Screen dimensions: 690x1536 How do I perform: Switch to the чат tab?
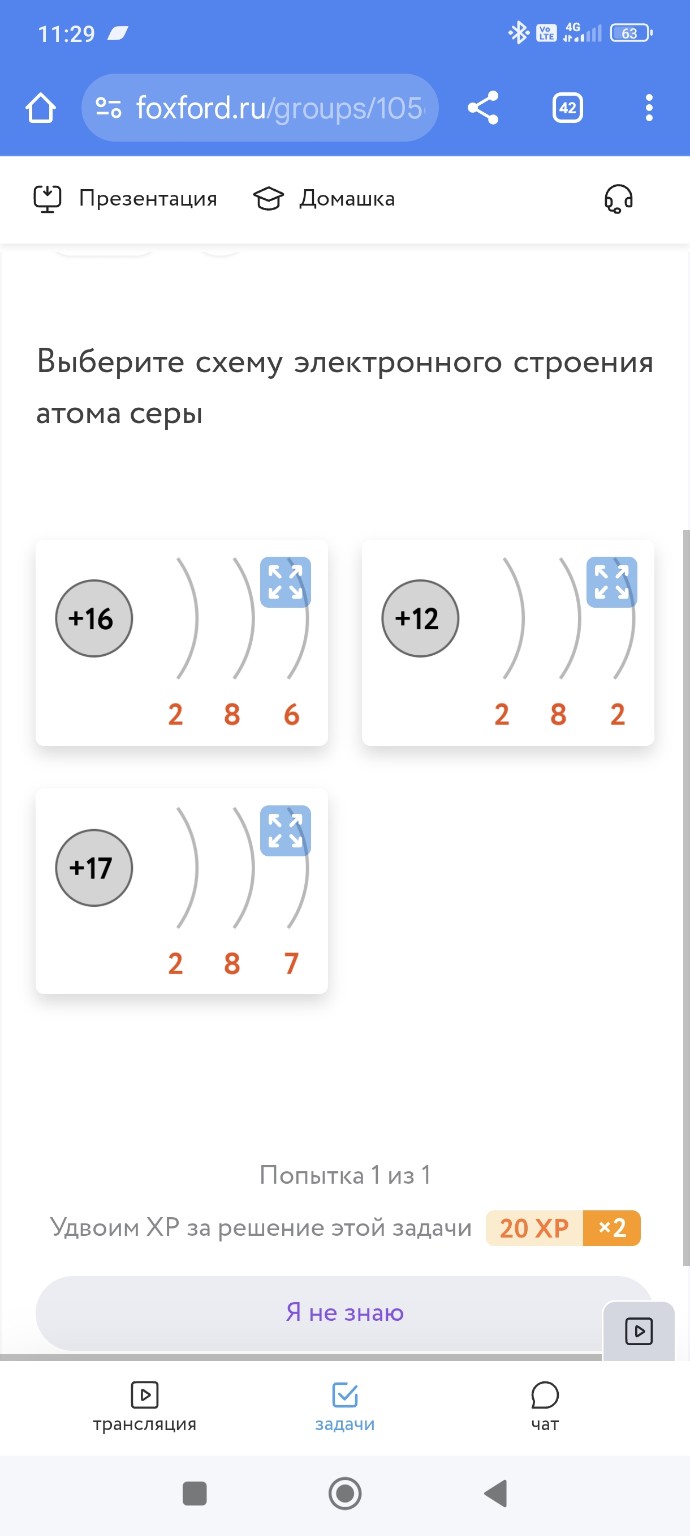(545, 1407)
